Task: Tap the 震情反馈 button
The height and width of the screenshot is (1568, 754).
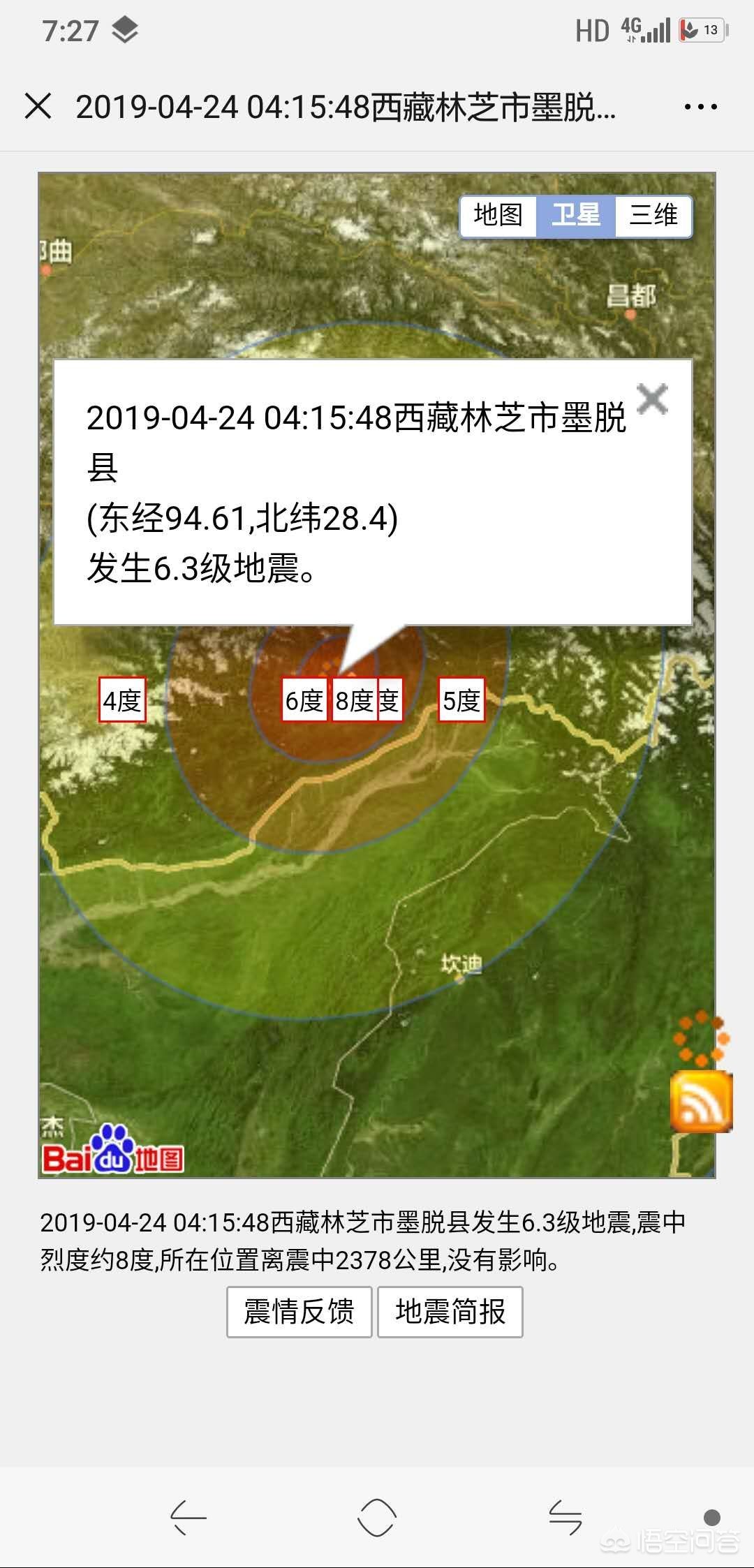Action: [x=299, y=1312]
